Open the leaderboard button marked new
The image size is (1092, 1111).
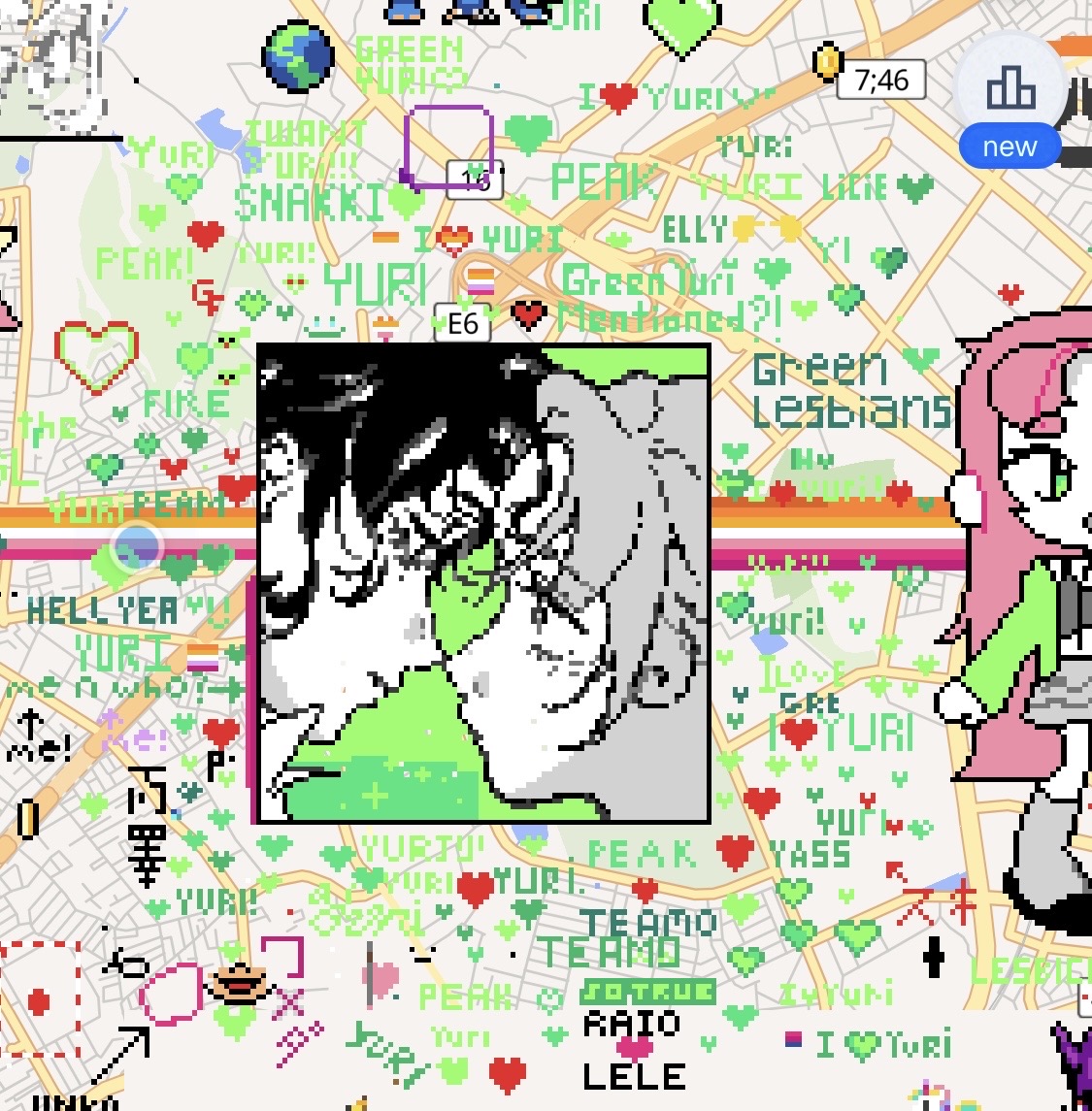click(1009, 92)
